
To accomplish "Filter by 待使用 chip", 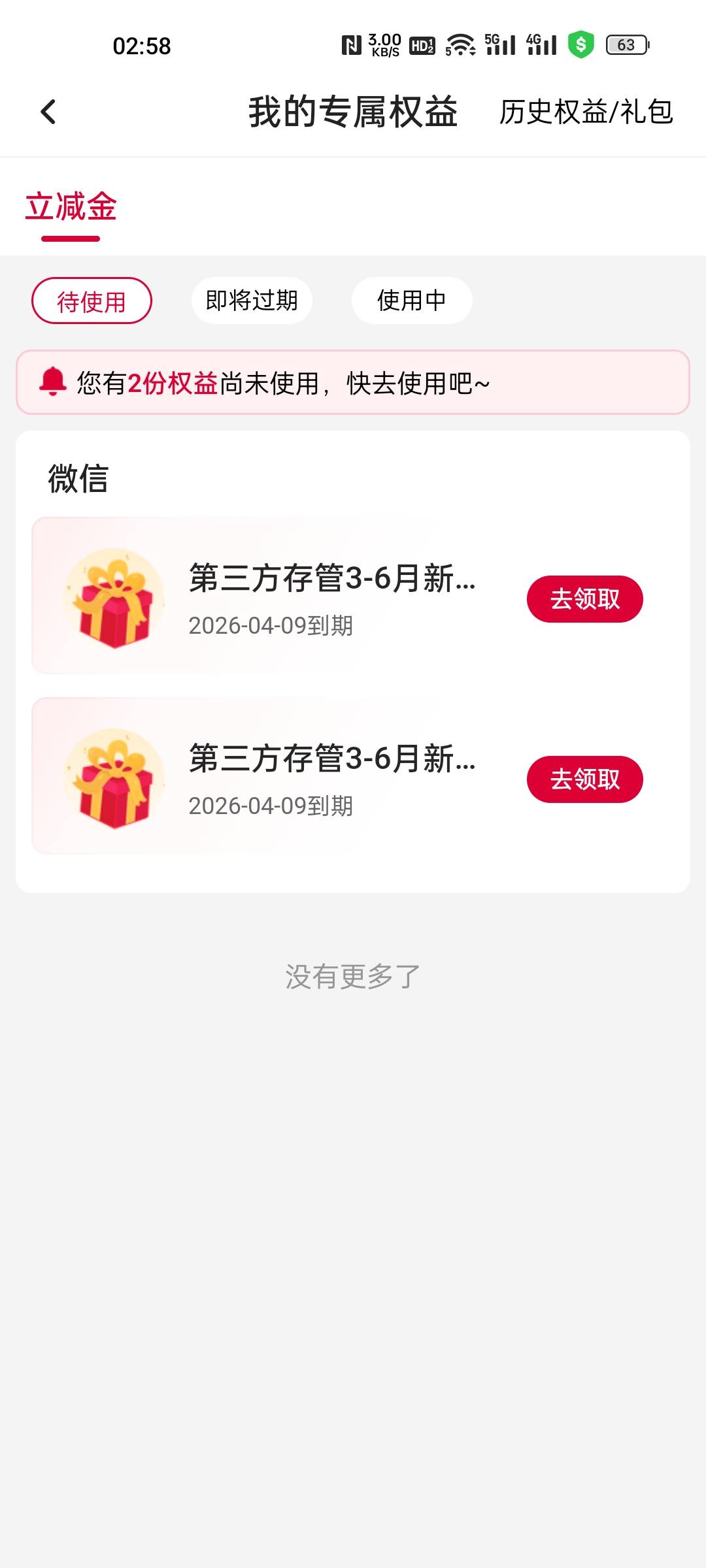I will [92, 301].
